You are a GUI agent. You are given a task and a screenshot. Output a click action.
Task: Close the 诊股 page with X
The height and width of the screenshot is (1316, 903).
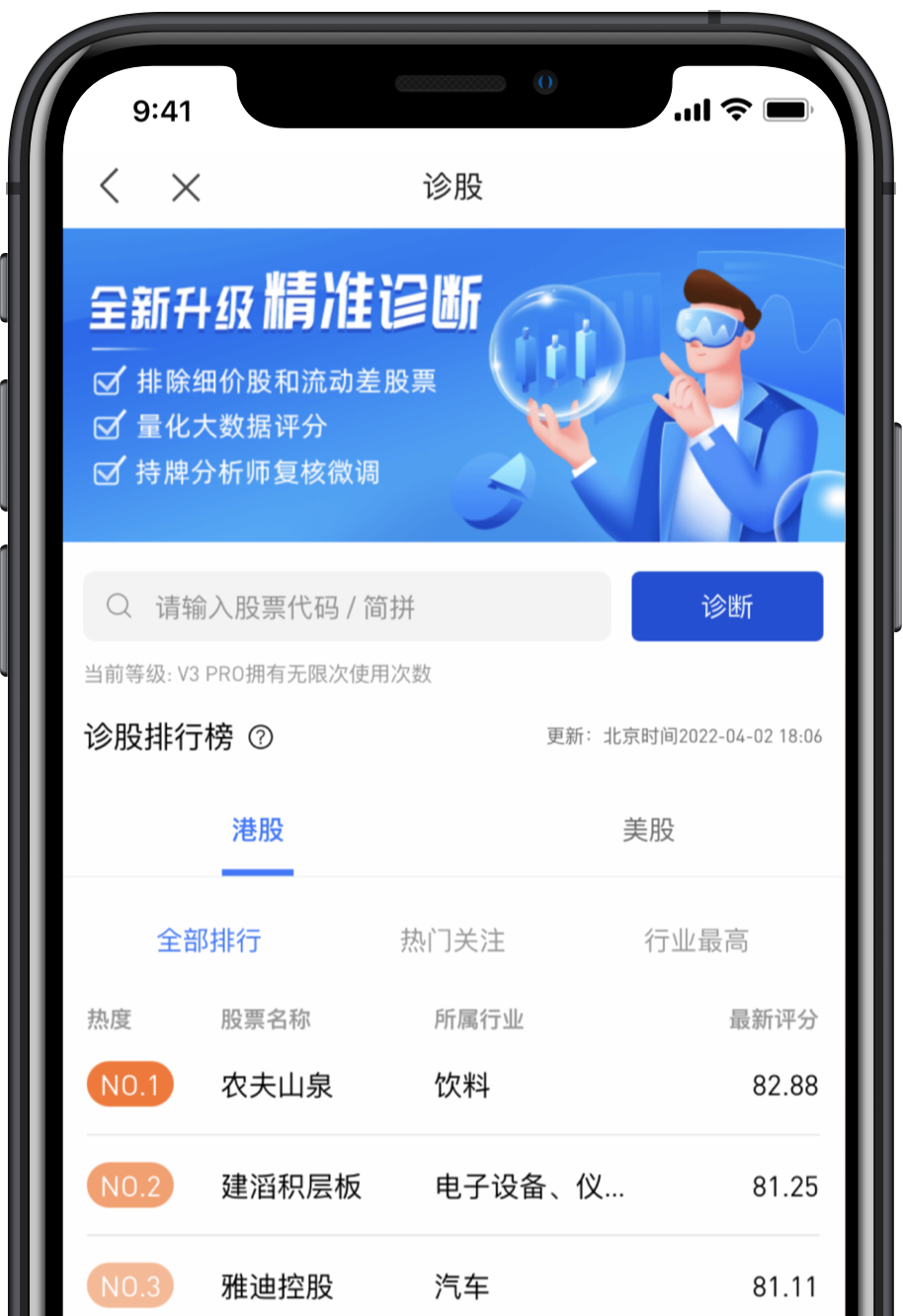[186, 187]
